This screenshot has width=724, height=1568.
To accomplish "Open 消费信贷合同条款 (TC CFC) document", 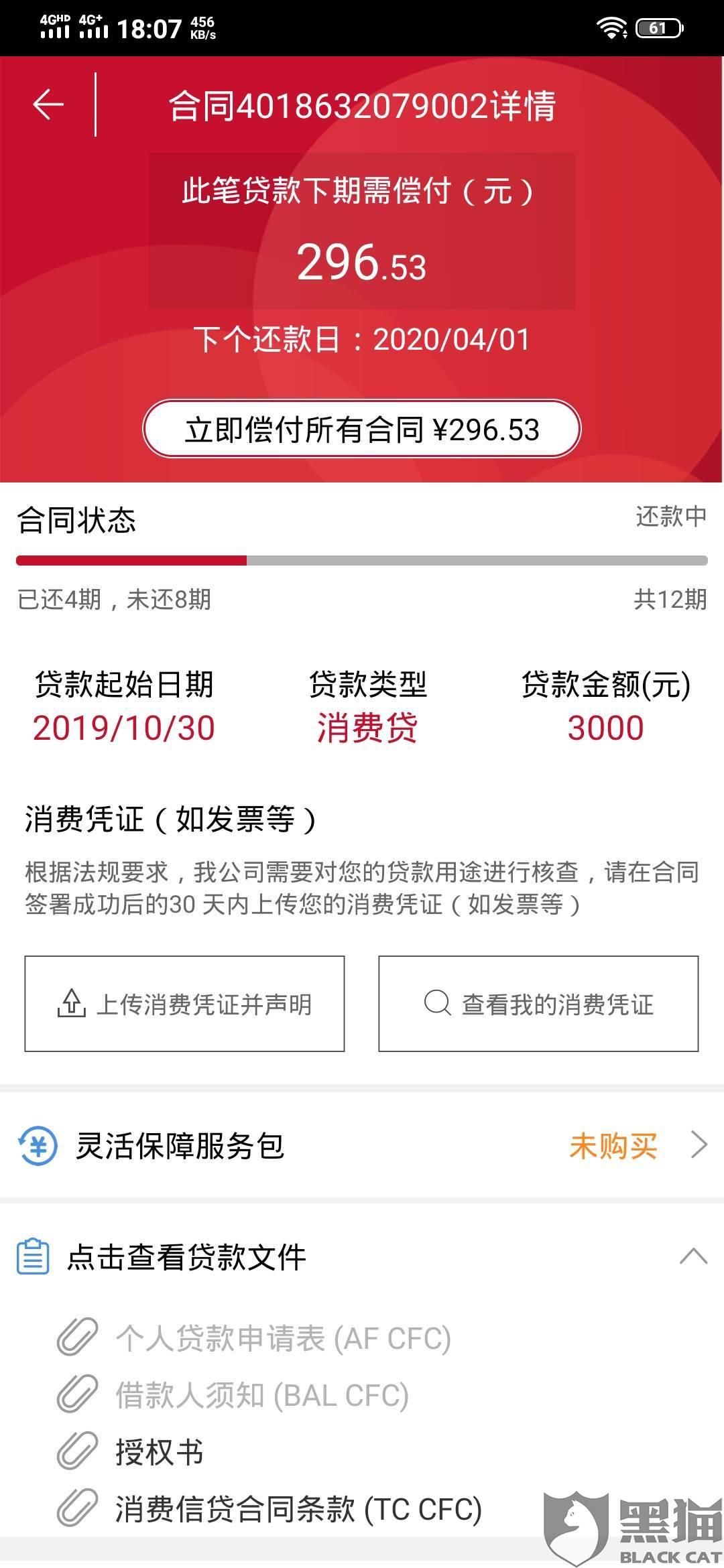I will (x=269, y=1509).
